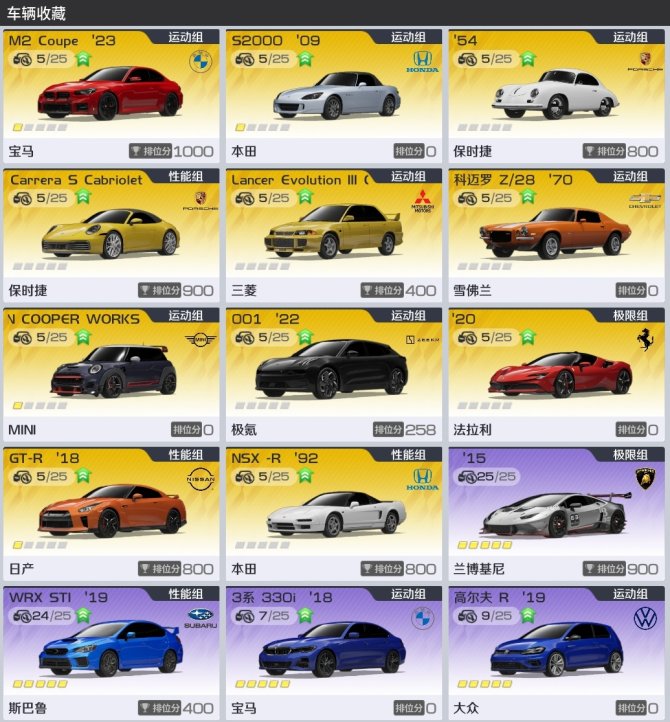The image size is (670, 722).
Task: View the white Porsche '54 car
Action: (555, 95)
